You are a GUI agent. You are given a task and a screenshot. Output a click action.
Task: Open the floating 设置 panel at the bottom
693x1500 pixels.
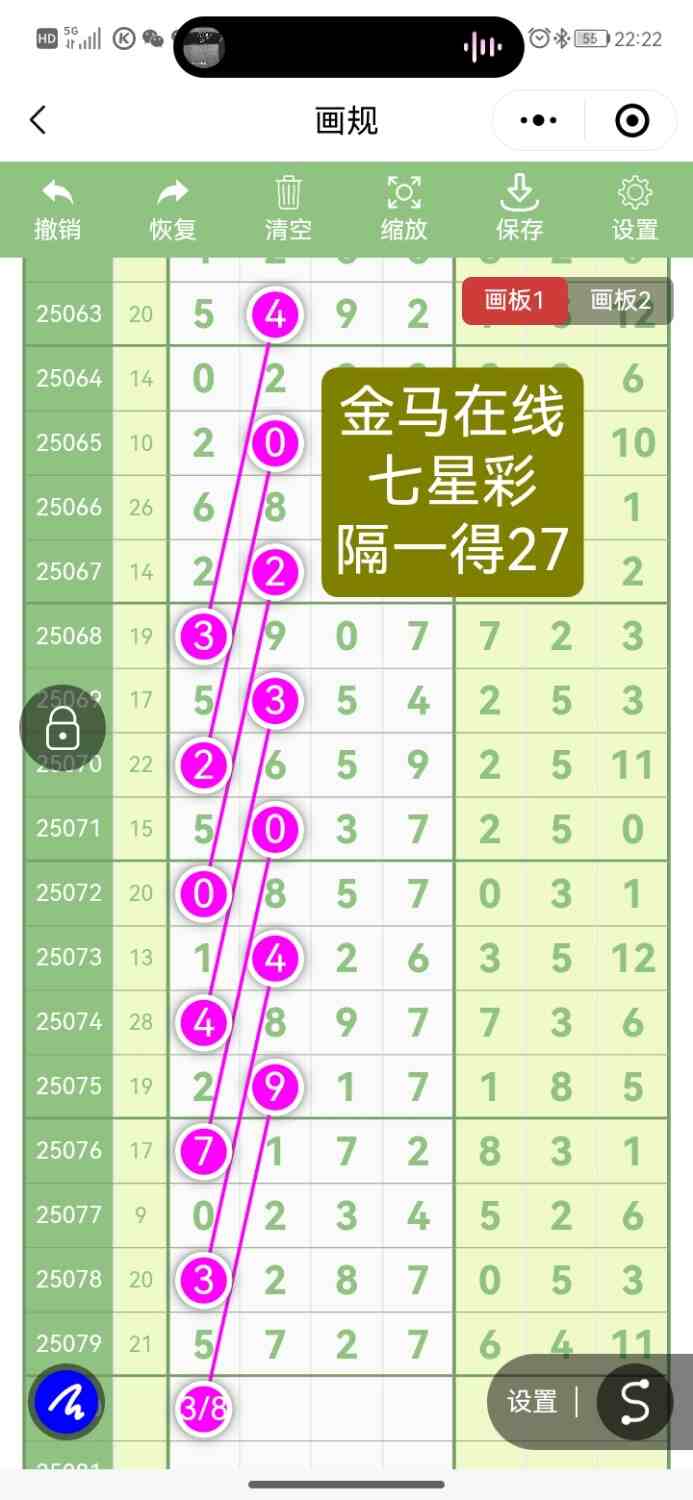coord(532,1402)
